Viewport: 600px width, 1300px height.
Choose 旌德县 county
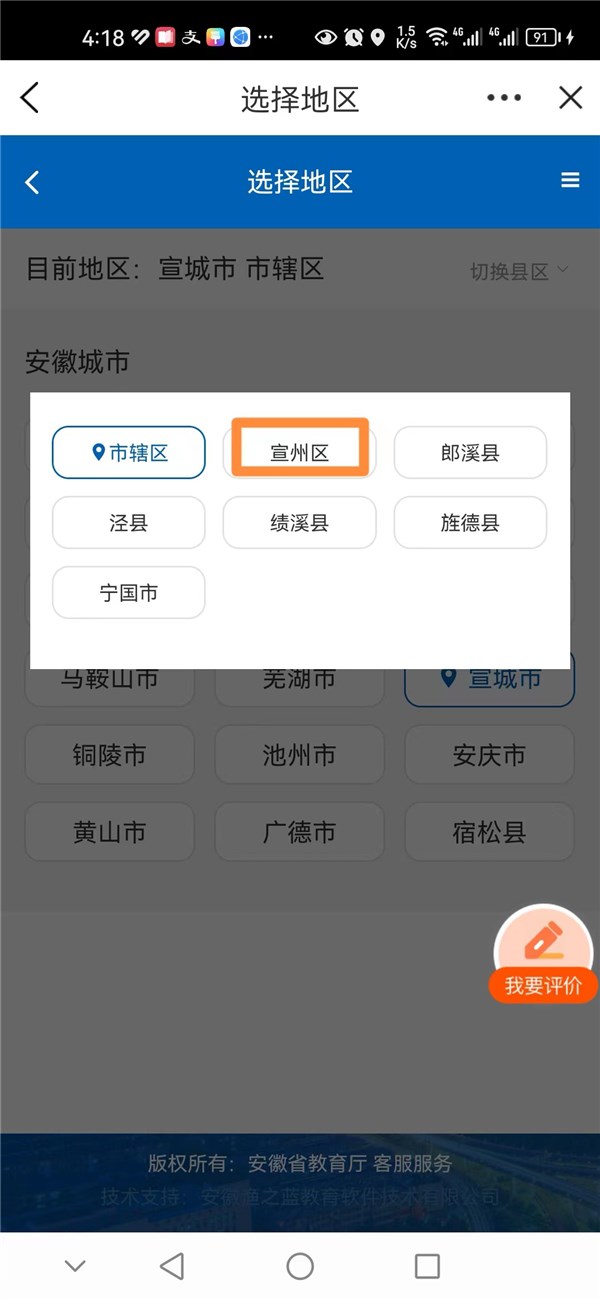coord(470,523)
